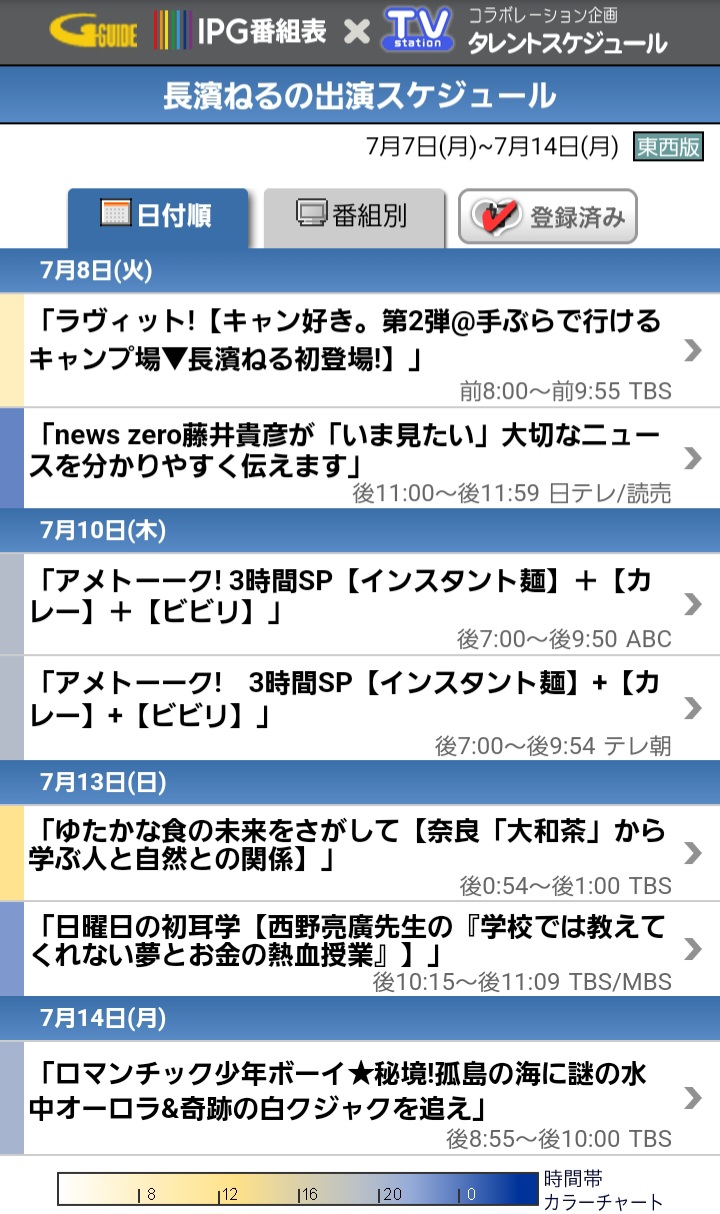The height and width of the screenshot is (1214, 720).
Task: Switch to the 番組別 tab
Action: 354,217
